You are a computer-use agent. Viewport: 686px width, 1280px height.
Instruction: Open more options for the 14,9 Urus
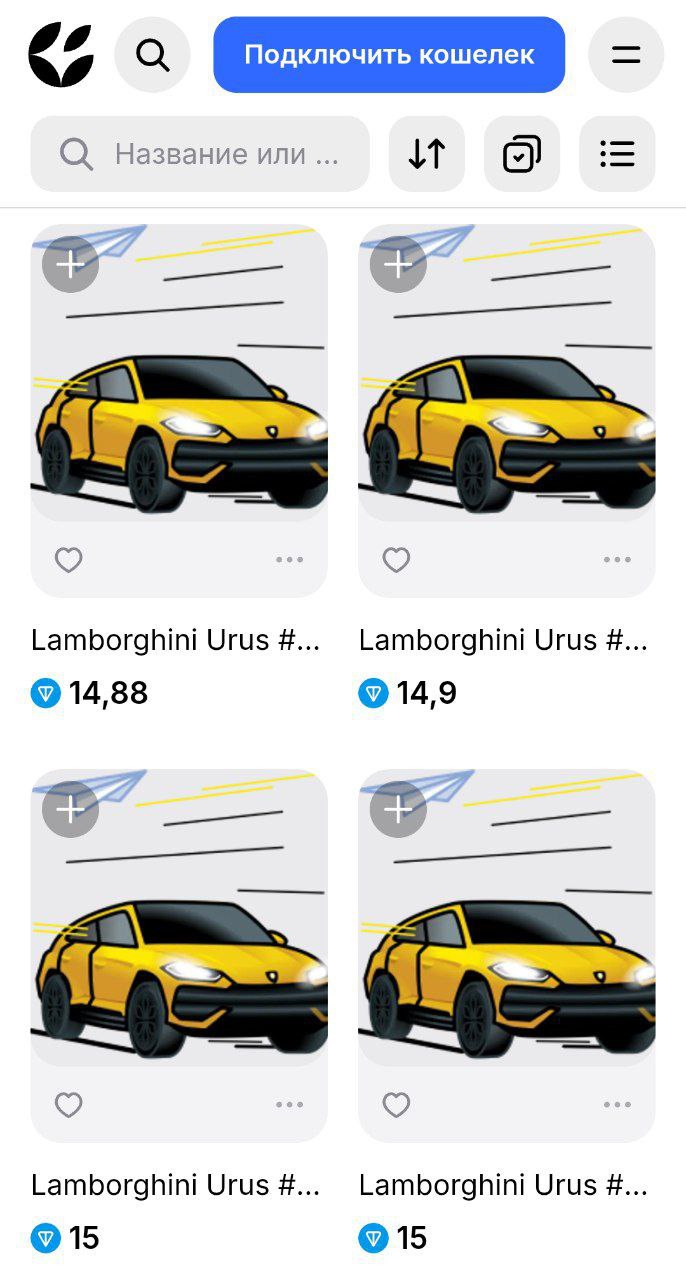tap(617, 560)
